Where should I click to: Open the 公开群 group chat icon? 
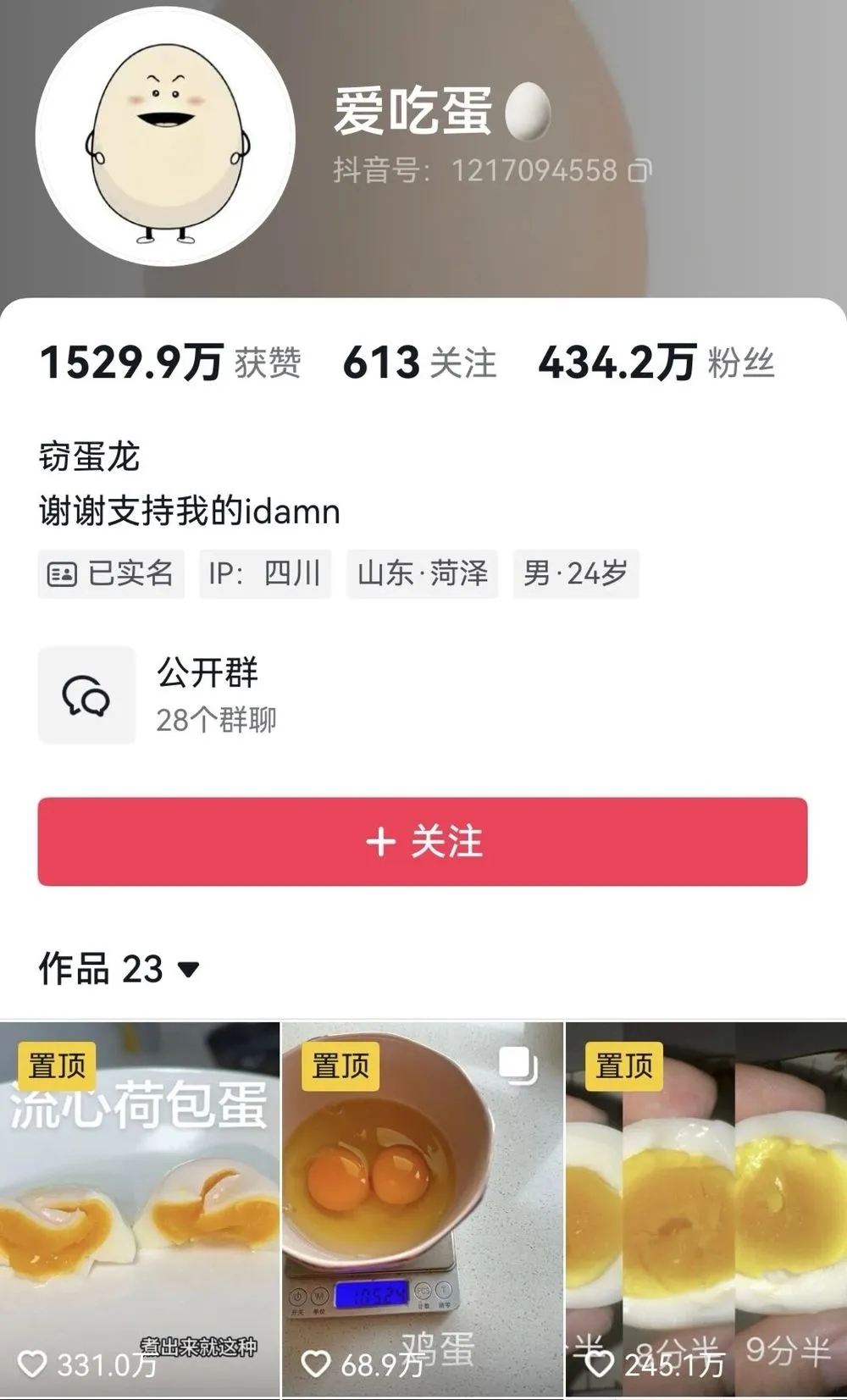(87, 694)
